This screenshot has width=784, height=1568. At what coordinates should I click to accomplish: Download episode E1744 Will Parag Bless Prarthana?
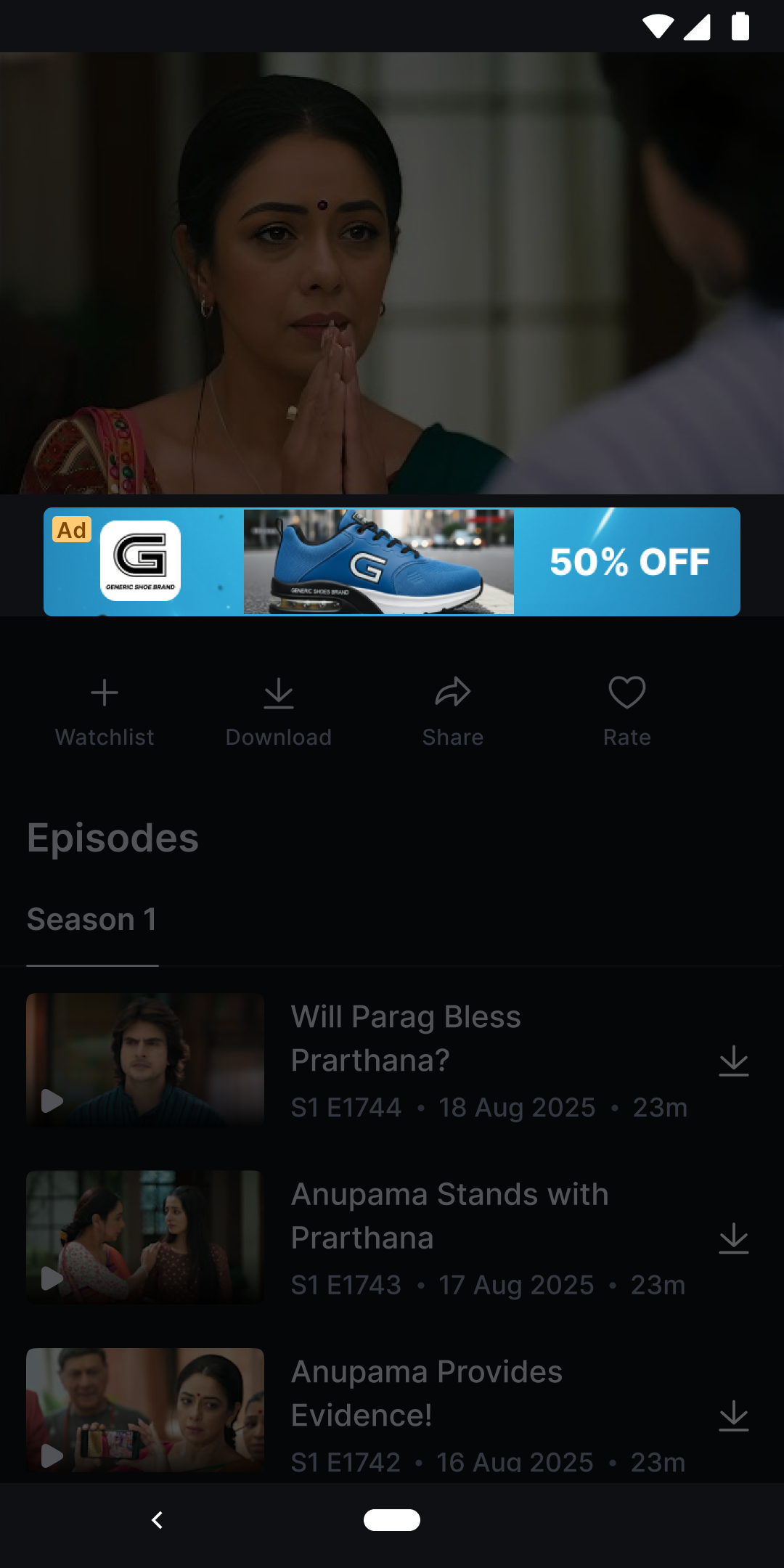pyautogui.click(x=733, y=1061)
